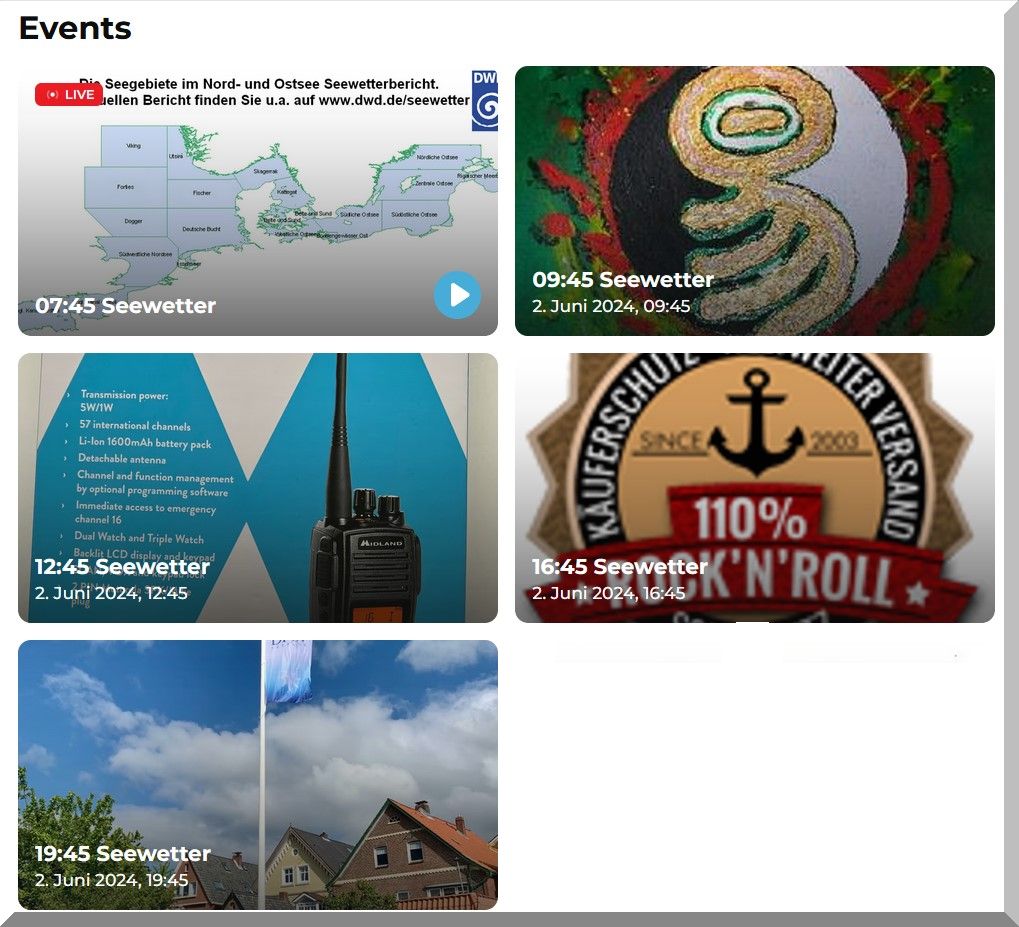This screenshot has width=1019, height=927.
Task: Open the 09:45 Seewetter event
Action: [x=754, y=201]
